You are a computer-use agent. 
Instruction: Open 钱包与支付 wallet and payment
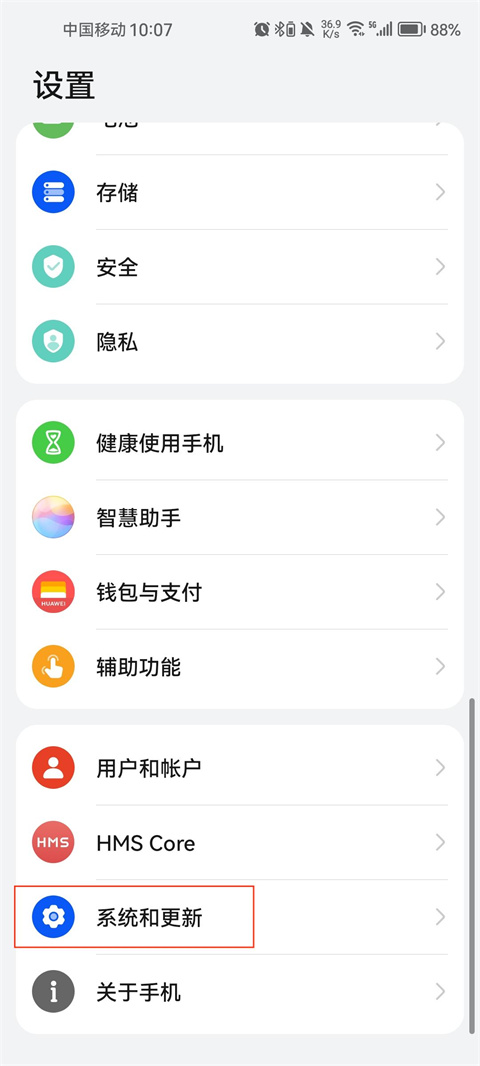[239, 592]
